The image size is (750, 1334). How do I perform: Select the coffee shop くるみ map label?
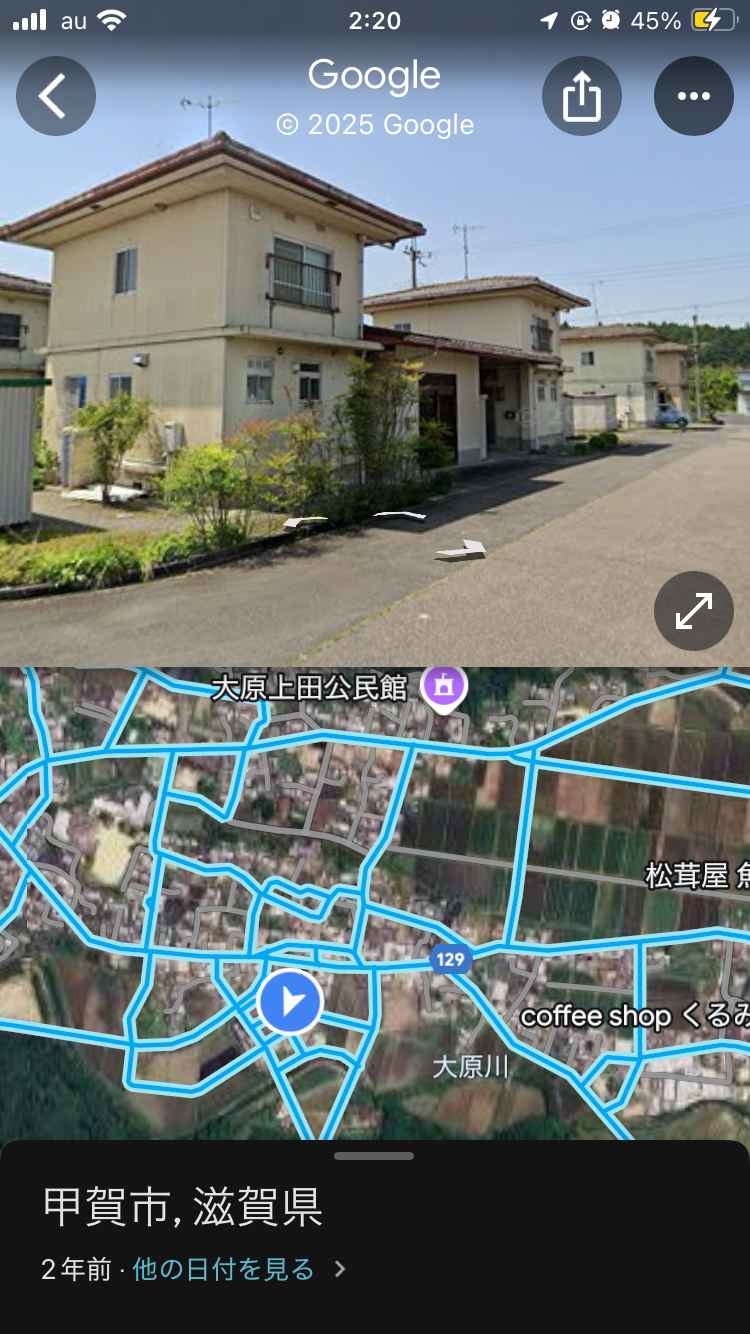pyautogui.click(x=635, y=1016)
